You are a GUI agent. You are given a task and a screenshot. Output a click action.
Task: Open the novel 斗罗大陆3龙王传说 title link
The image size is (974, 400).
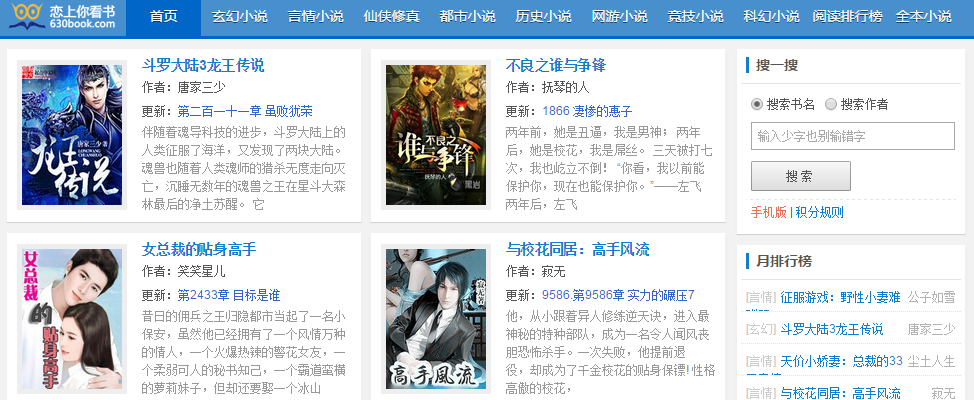pos(203,65)
